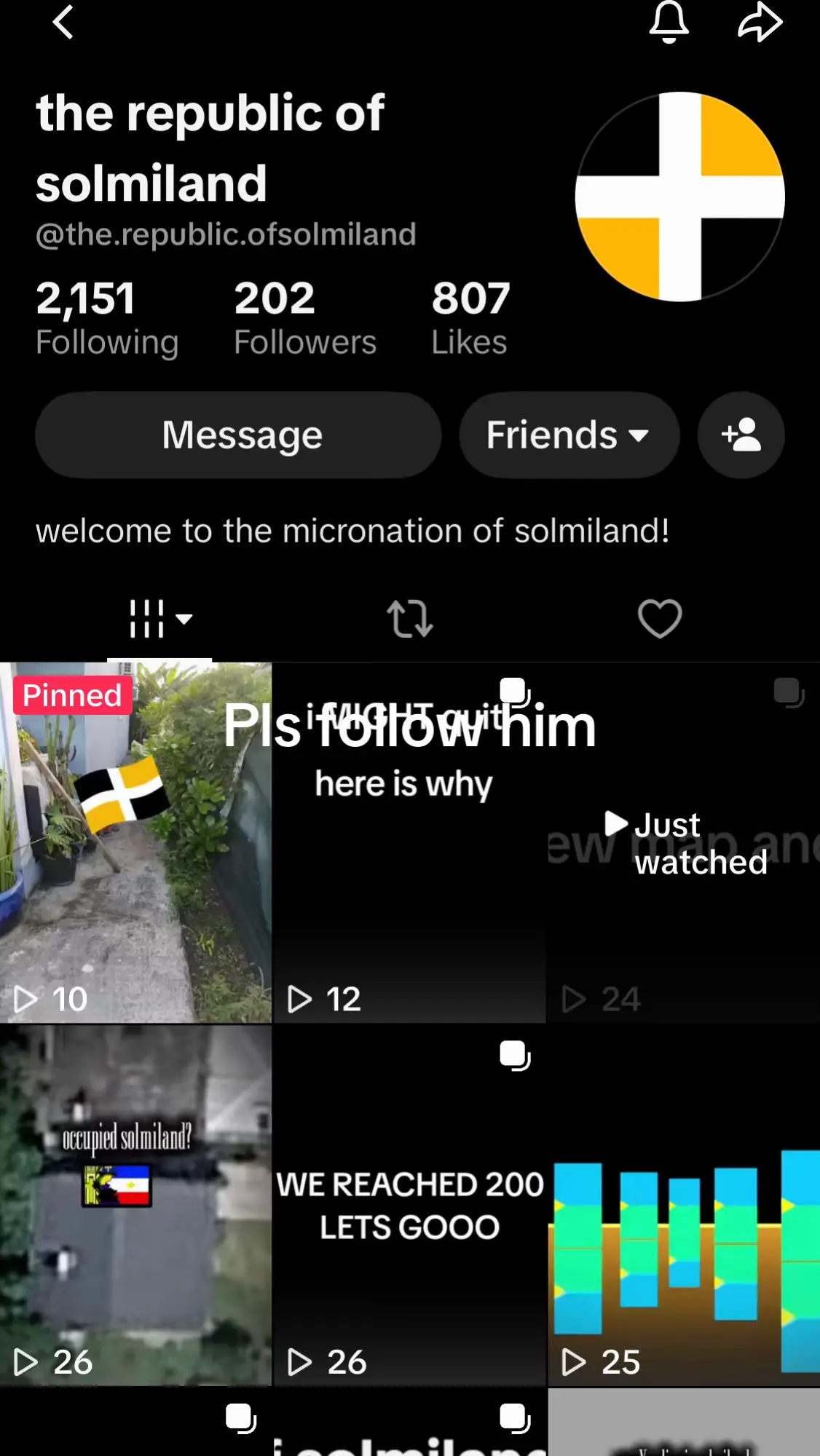Switch to the liked videos tab

[x=660, y=619]
